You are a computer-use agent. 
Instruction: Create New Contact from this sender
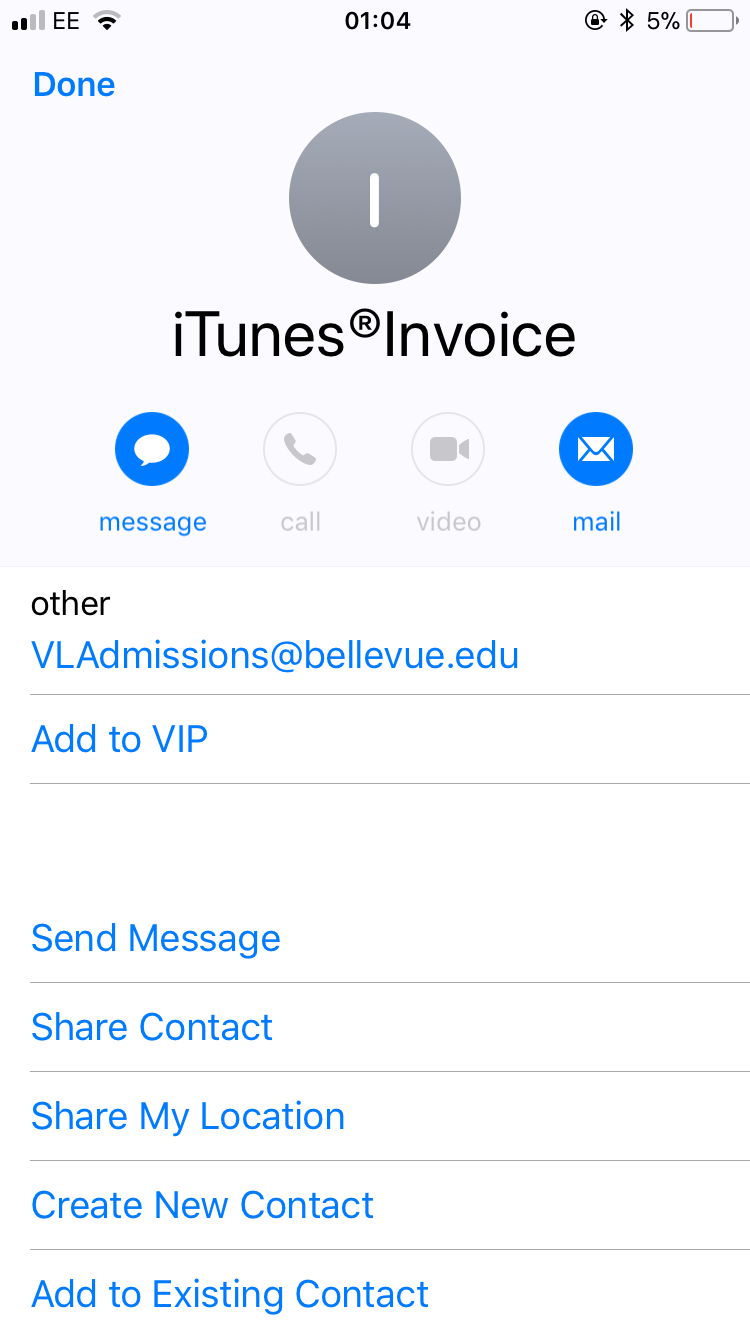[202, 1205]
